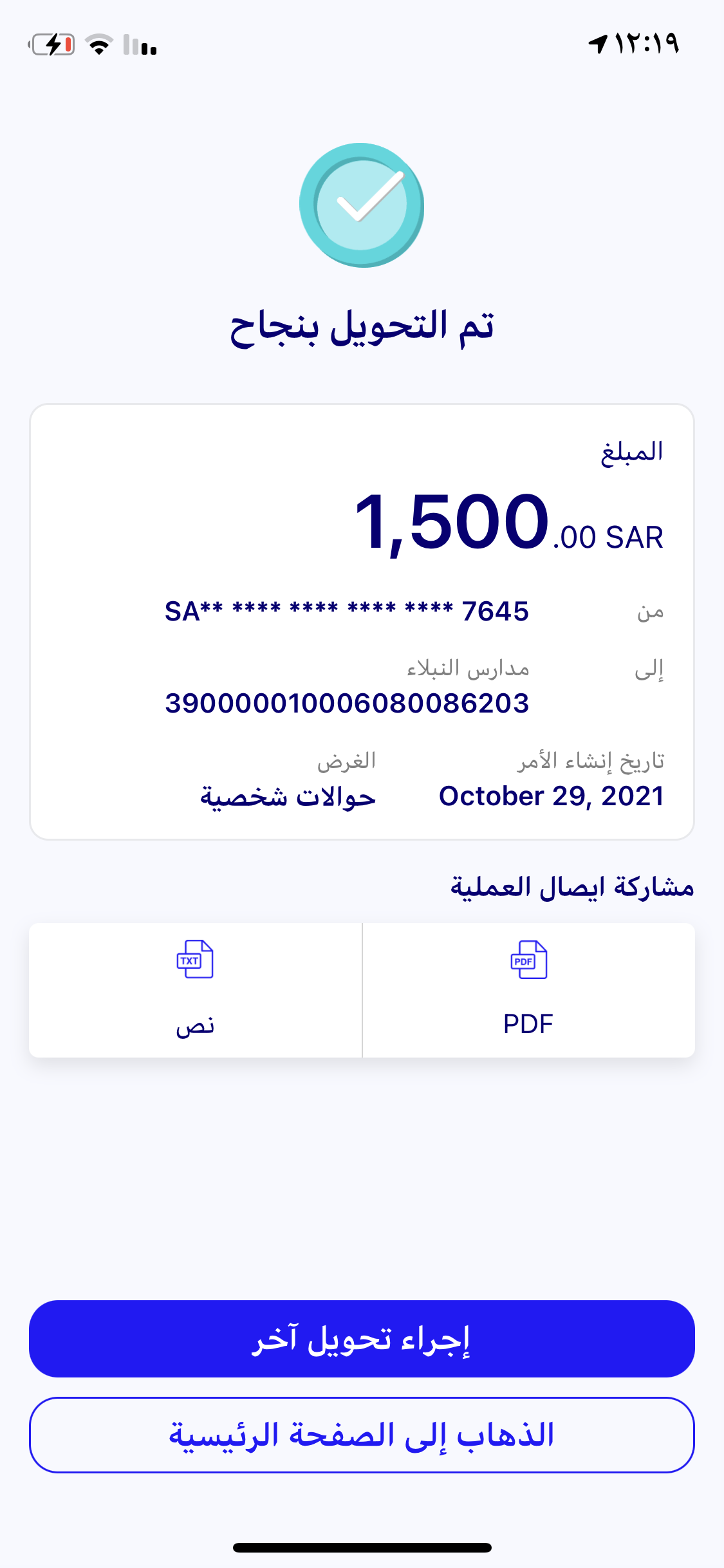Go to home via الذهاب إلى الصفحة الرئيسية
Screen dimensions: 724x1568
point(362,1435)
